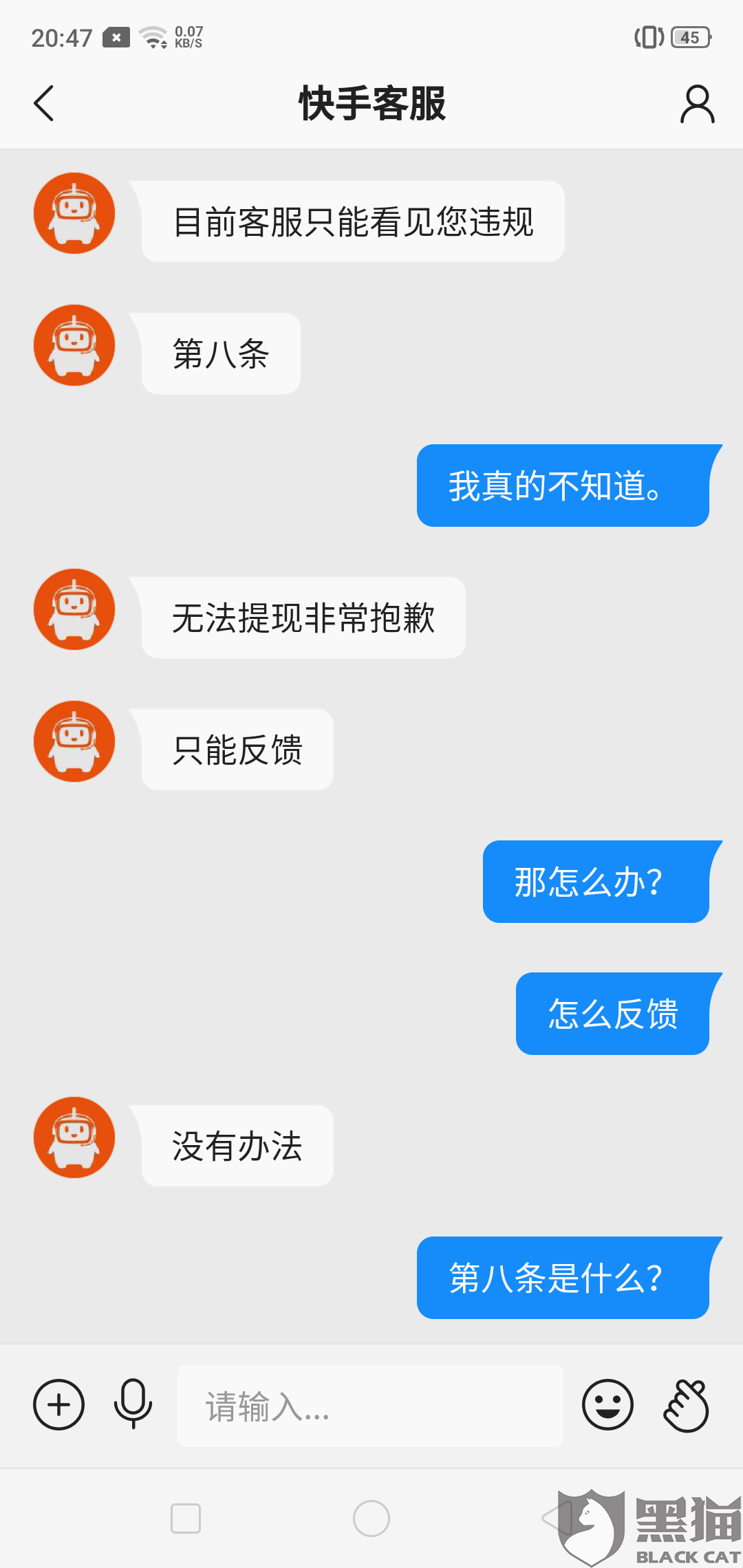Open the attachment menu with the plus icon

tap(58, 1405)
